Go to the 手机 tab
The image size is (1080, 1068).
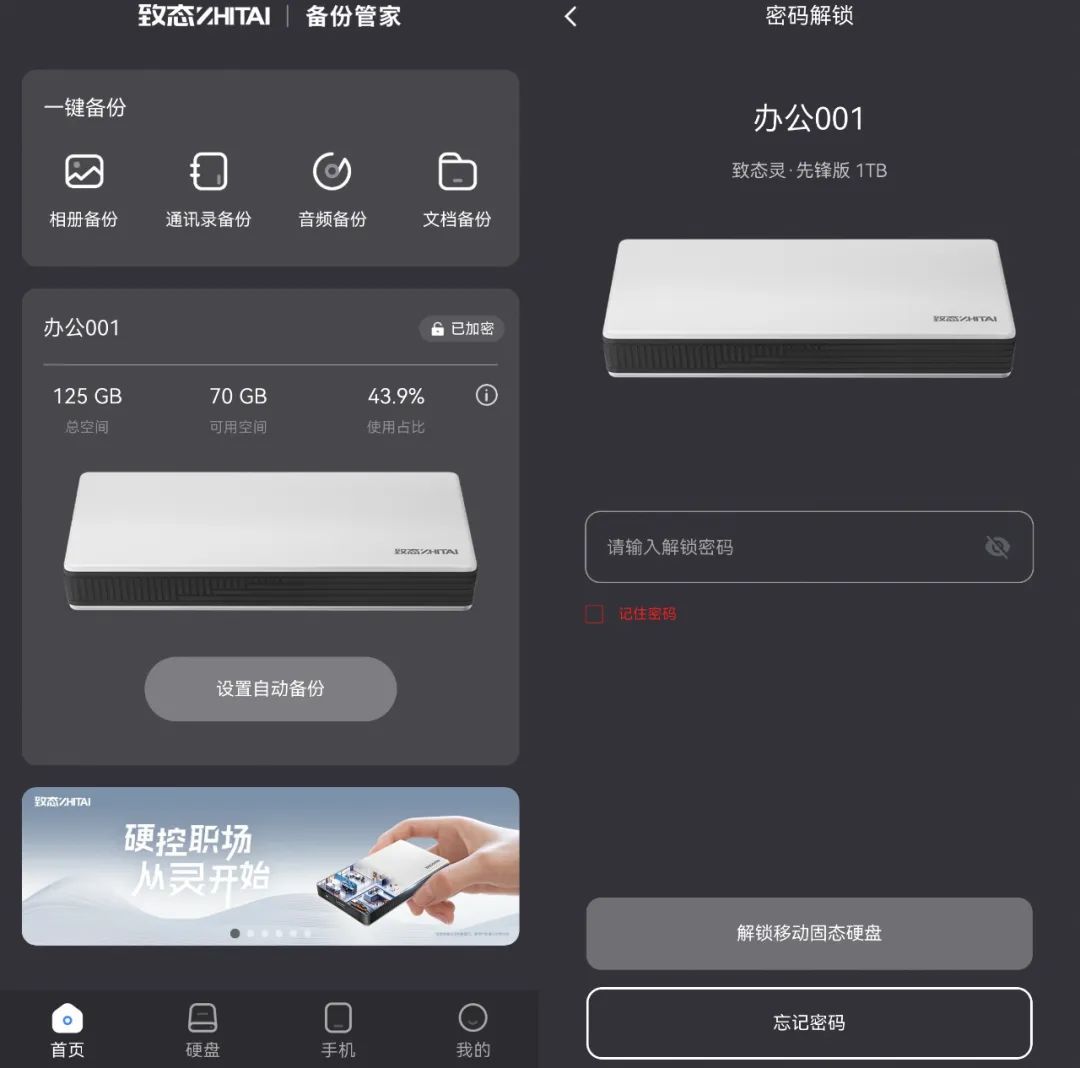click(x=338, y=1030)
